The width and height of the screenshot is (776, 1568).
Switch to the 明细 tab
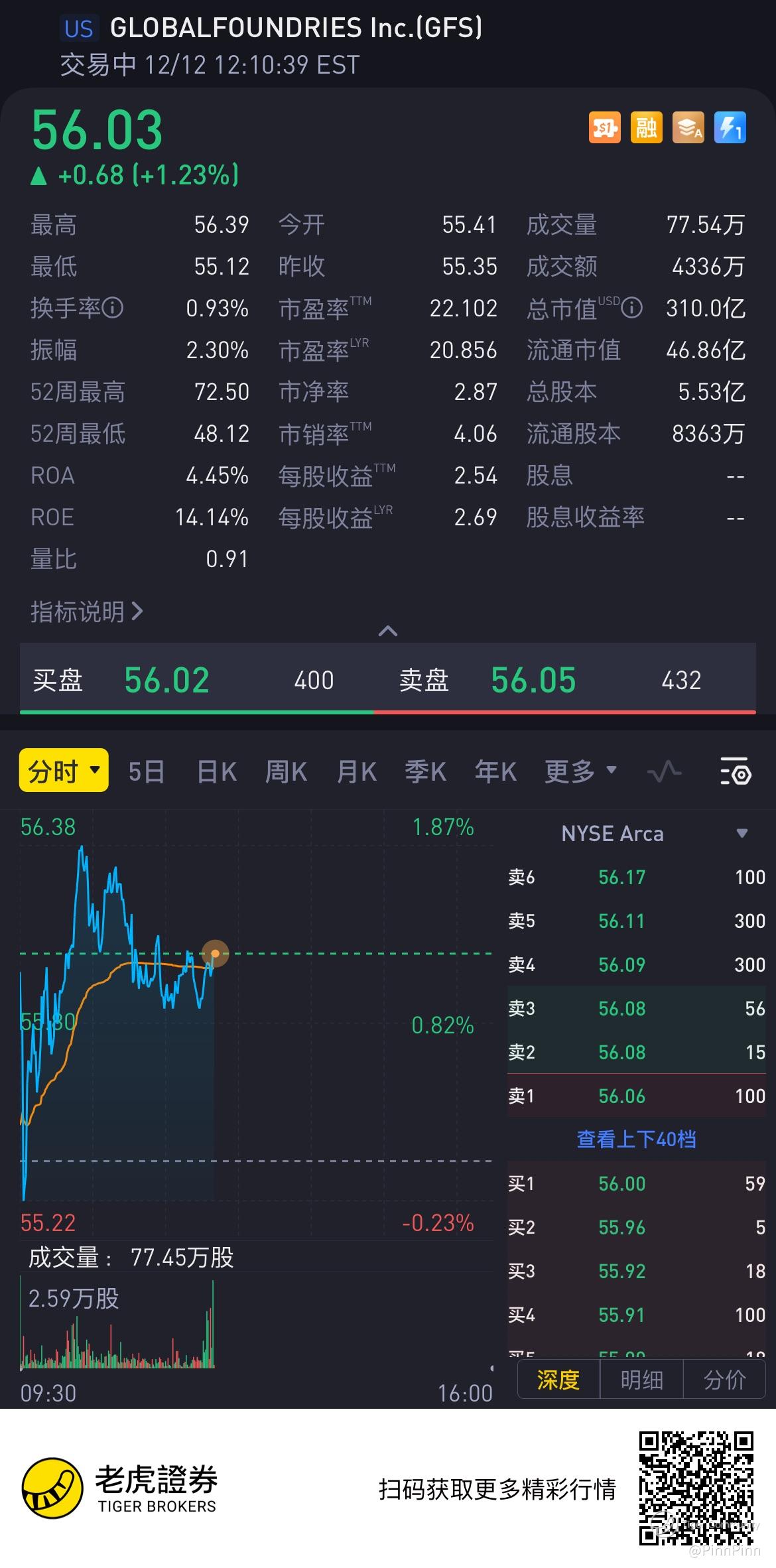tap(641, 1380)
